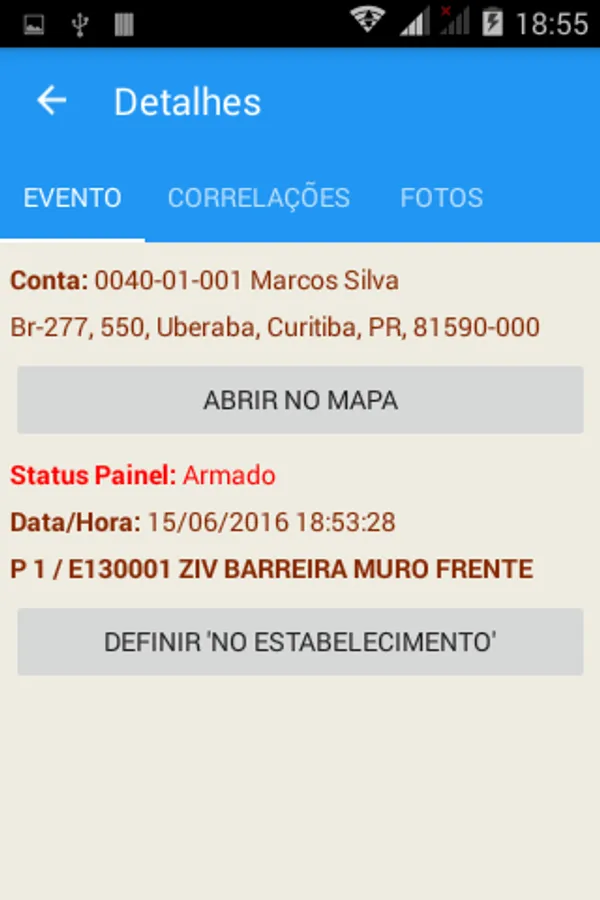This screenshot has width=600, height=900.
Task: Select the Evento tab
Action: point(72,198)
